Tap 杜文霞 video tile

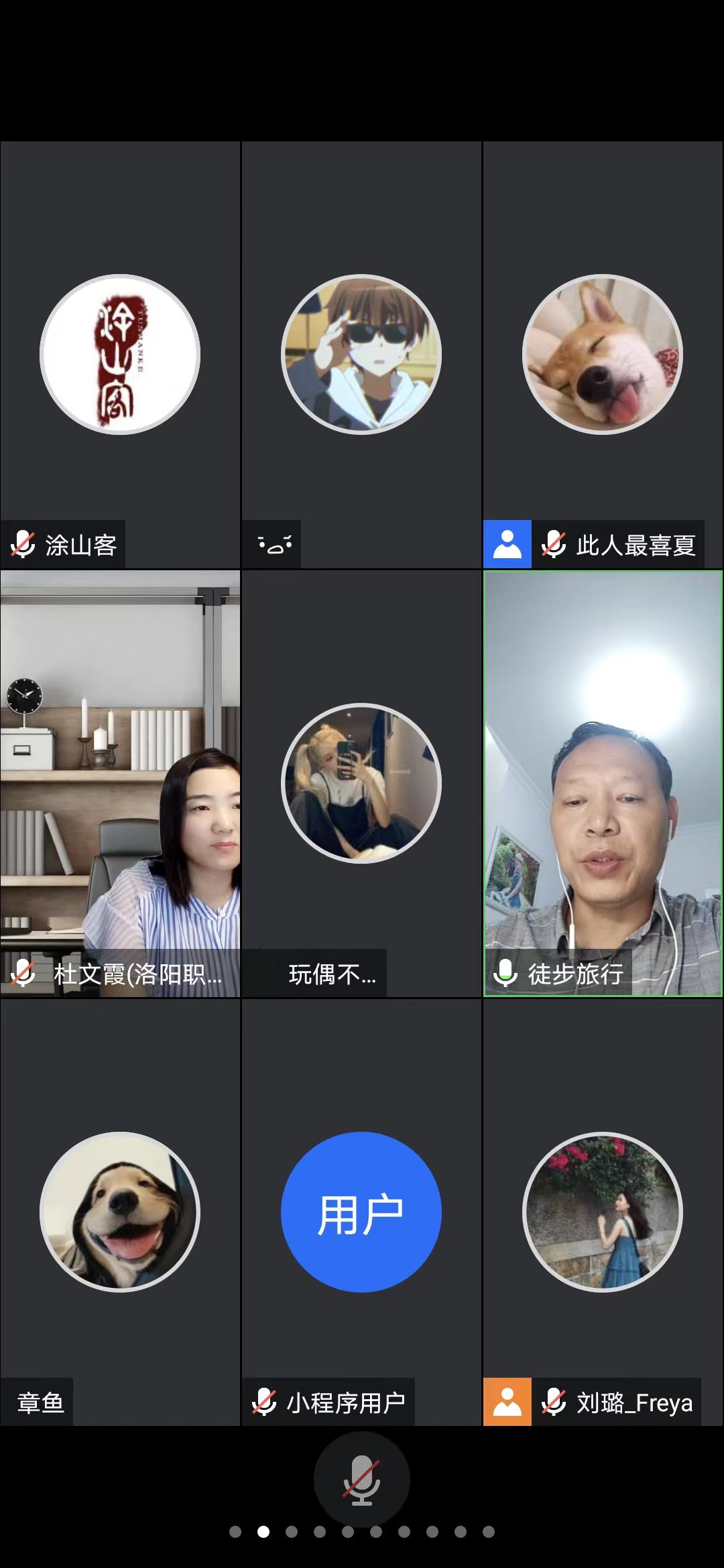120,783
